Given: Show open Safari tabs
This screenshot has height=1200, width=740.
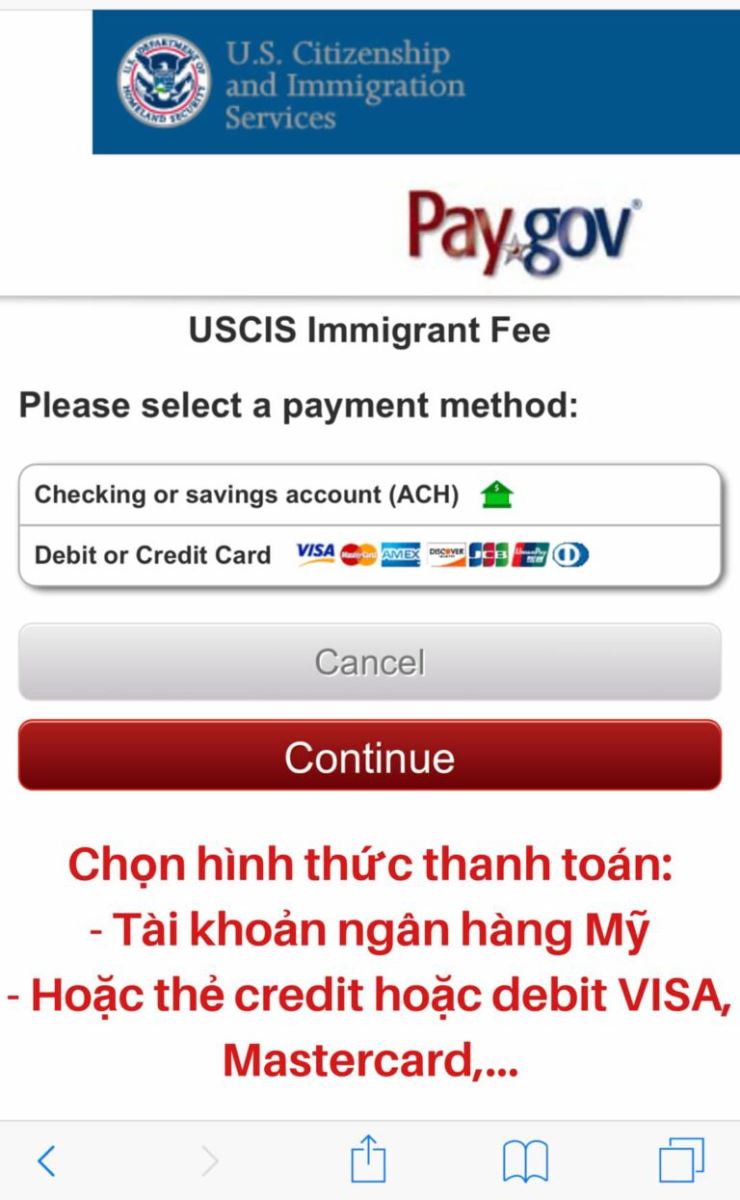Looking at the screenshot, I should tap(681, 1161).
